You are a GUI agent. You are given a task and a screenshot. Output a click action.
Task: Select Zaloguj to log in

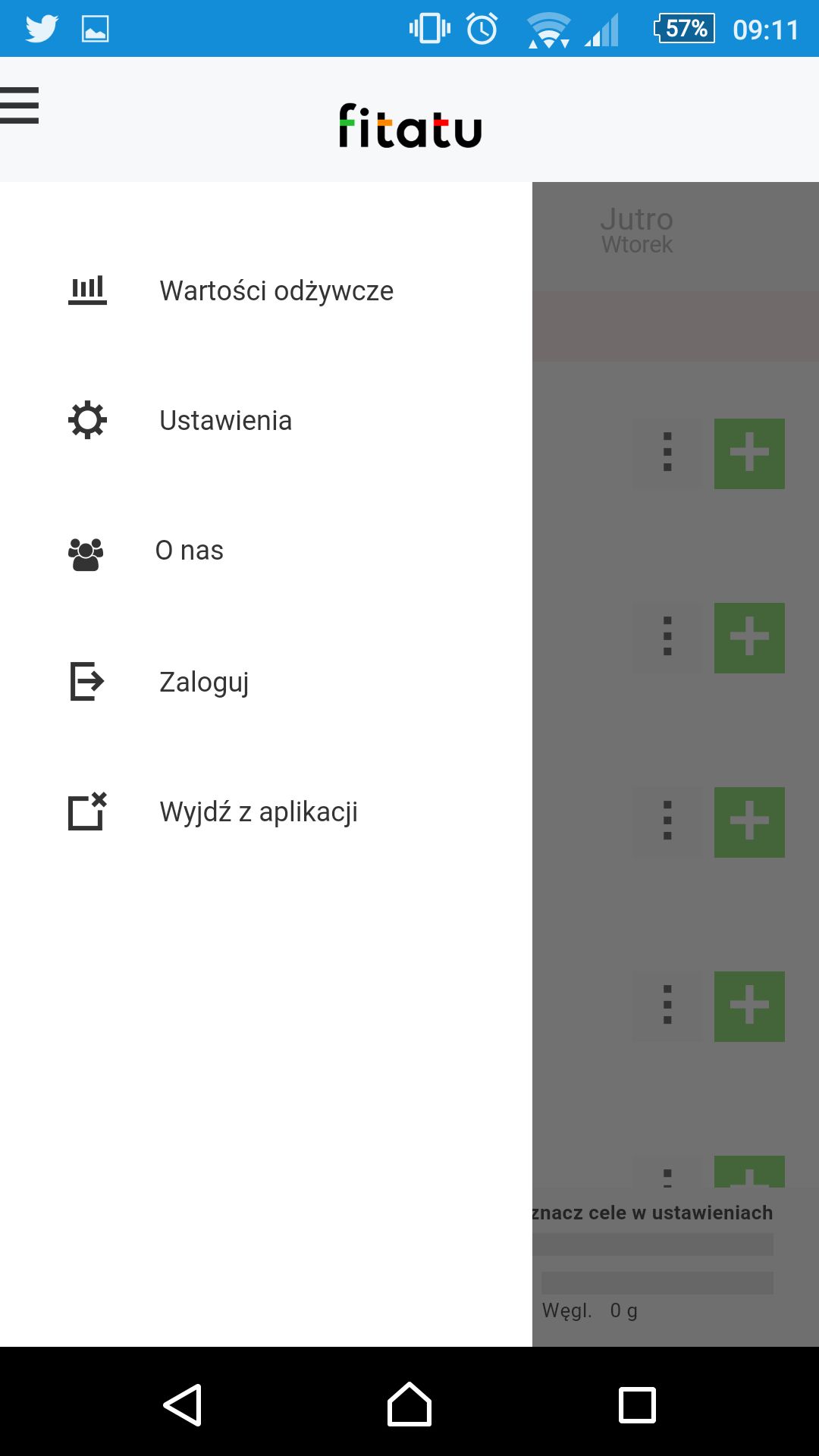pyautogui.click(x=266, y=681)
